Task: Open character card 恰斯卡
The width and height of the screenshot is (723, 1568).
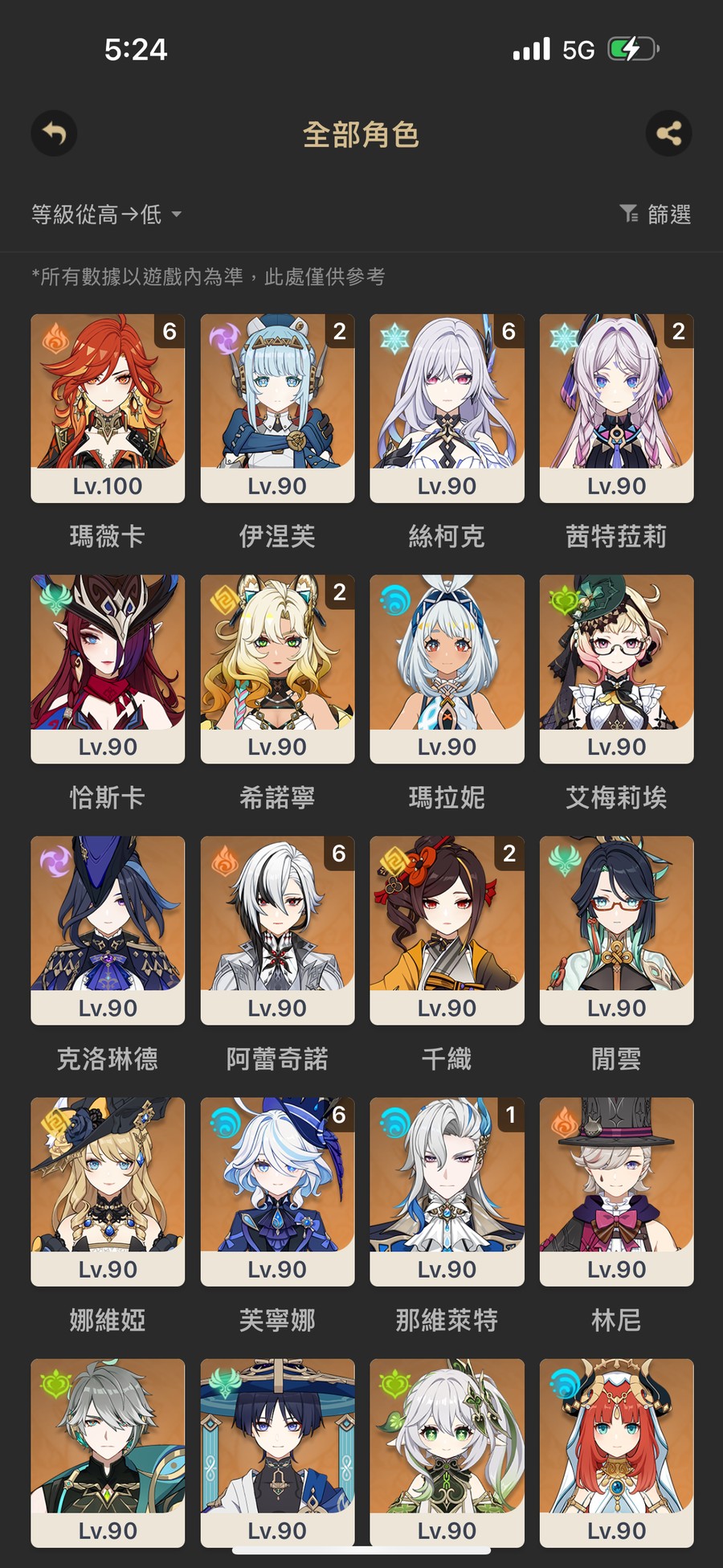Action: [x=108, y=669]
